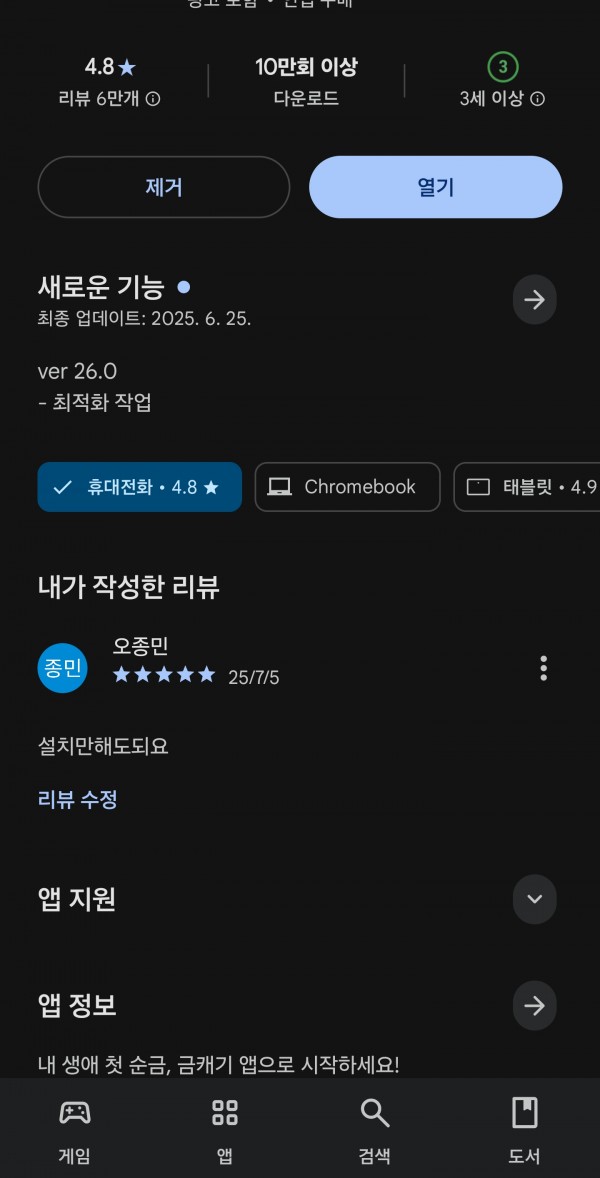Switch to the 검색 tab
The height and width of the screenshot is (1178, 600).
tap(375, 1130)
